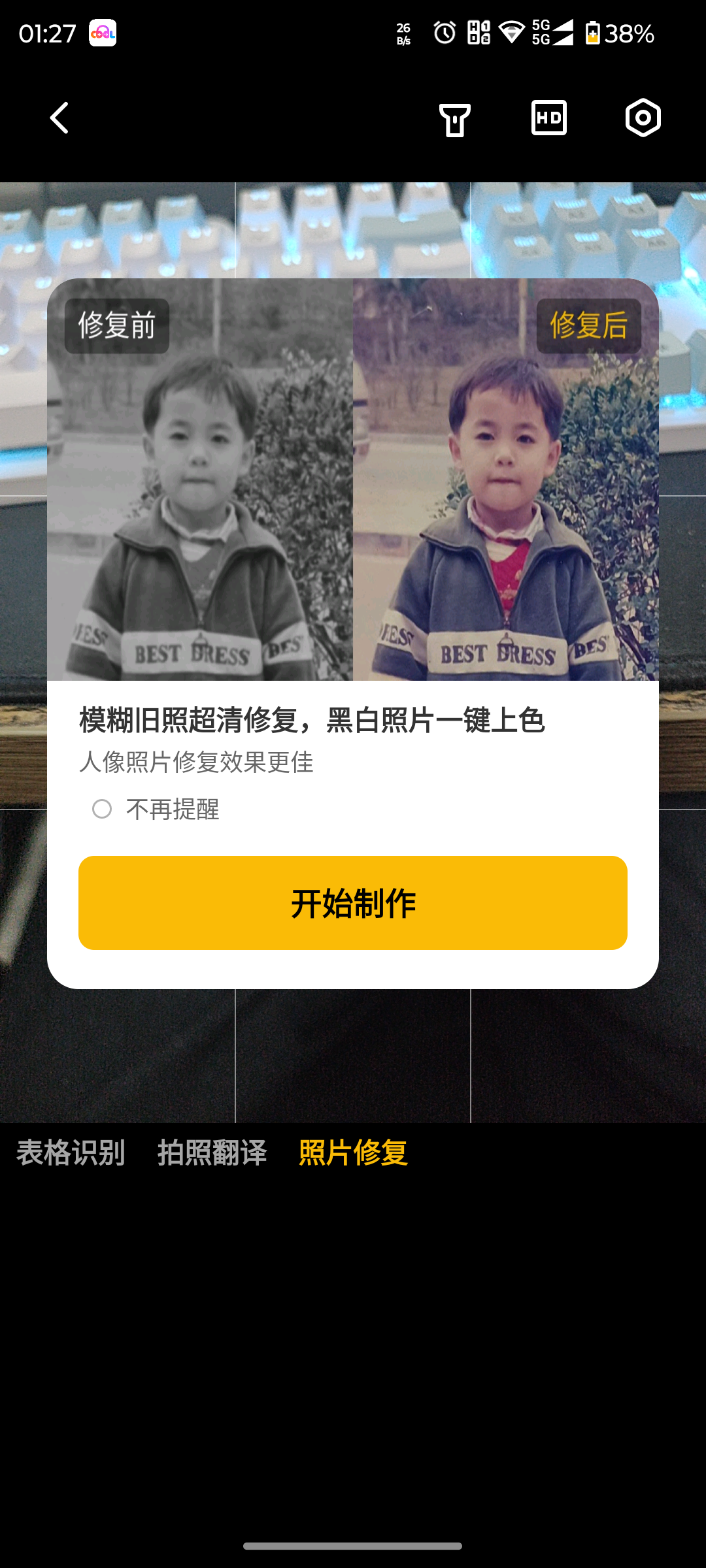706x1568 pixels.
Task: Switch to the 表格识别 tab
Action: [x=71, y=1152]
